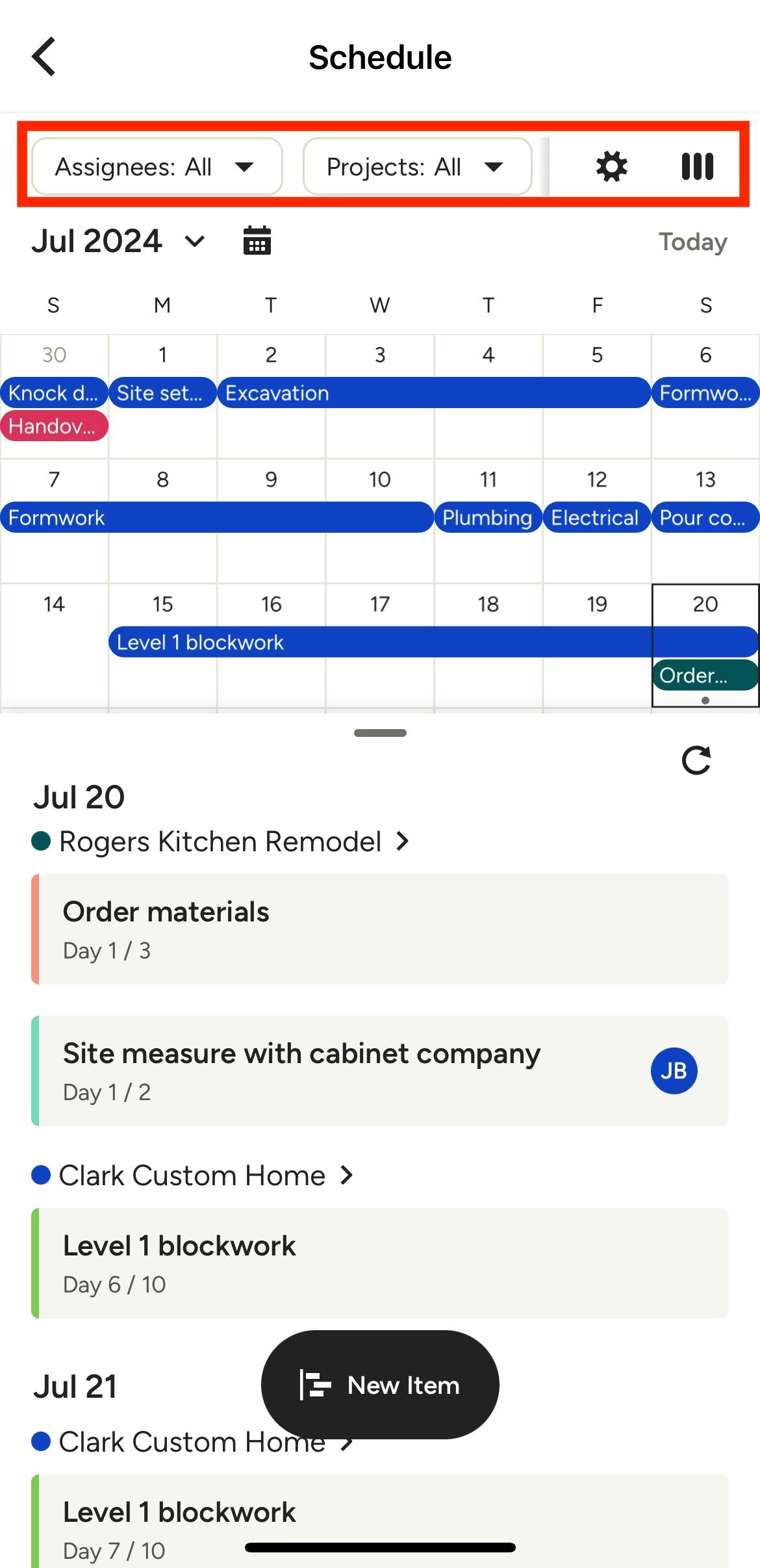Open Clark Custom Home under Jul 20

tap(193, 1176)
